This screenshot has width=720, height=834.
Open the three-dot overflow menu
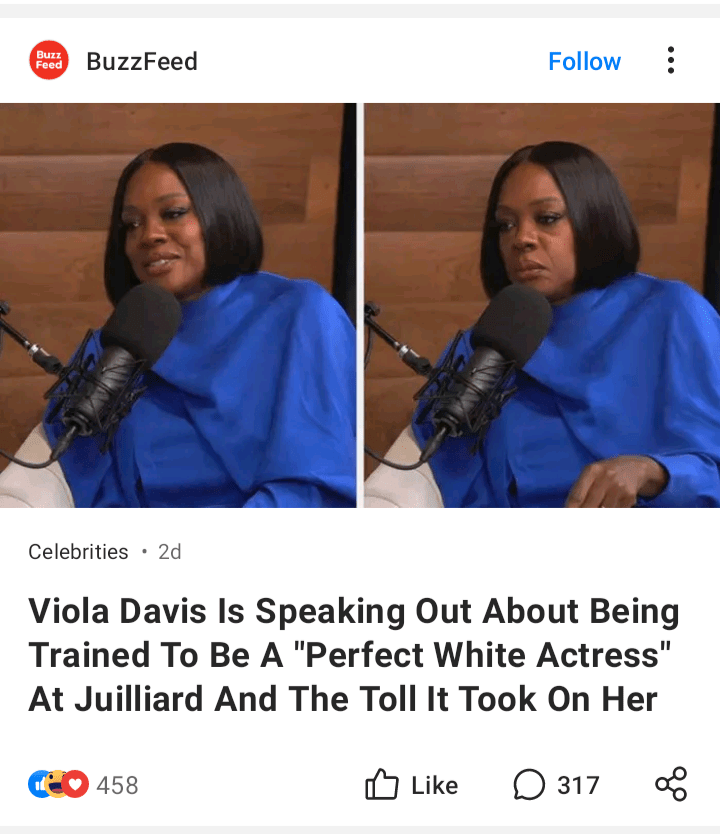point(670,61)
